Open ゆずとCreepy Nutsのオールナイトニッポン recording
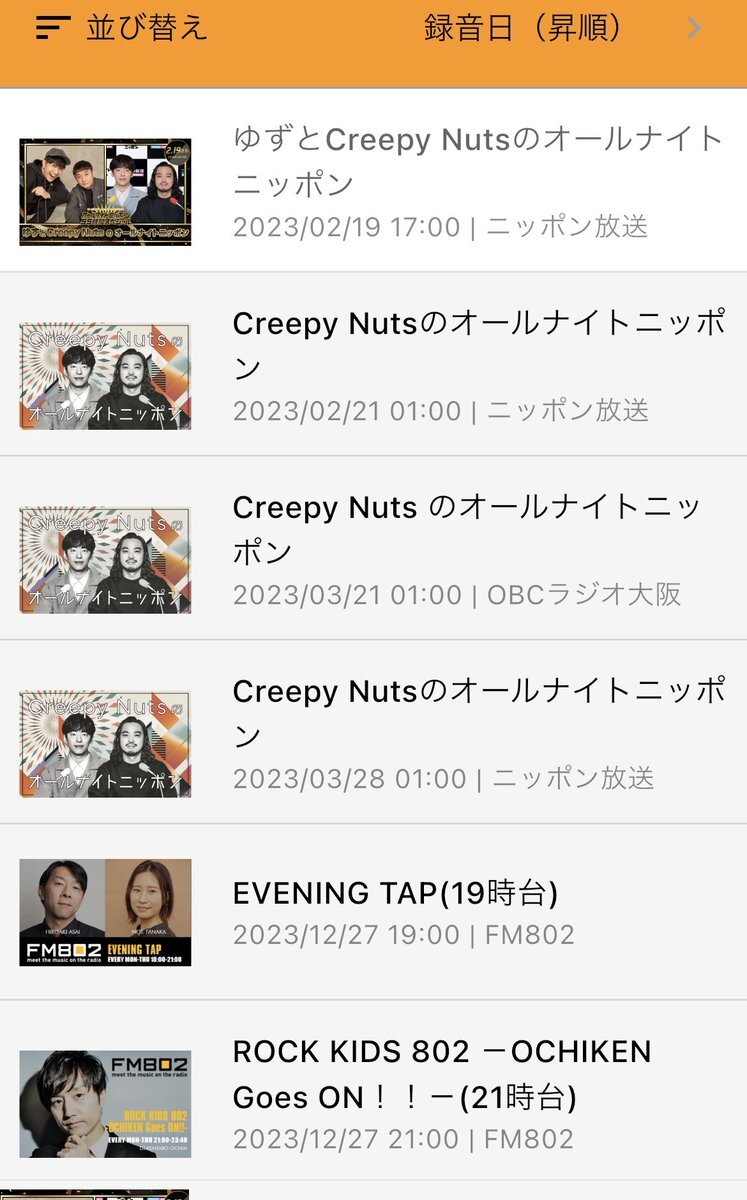 [x=373, y=180]
